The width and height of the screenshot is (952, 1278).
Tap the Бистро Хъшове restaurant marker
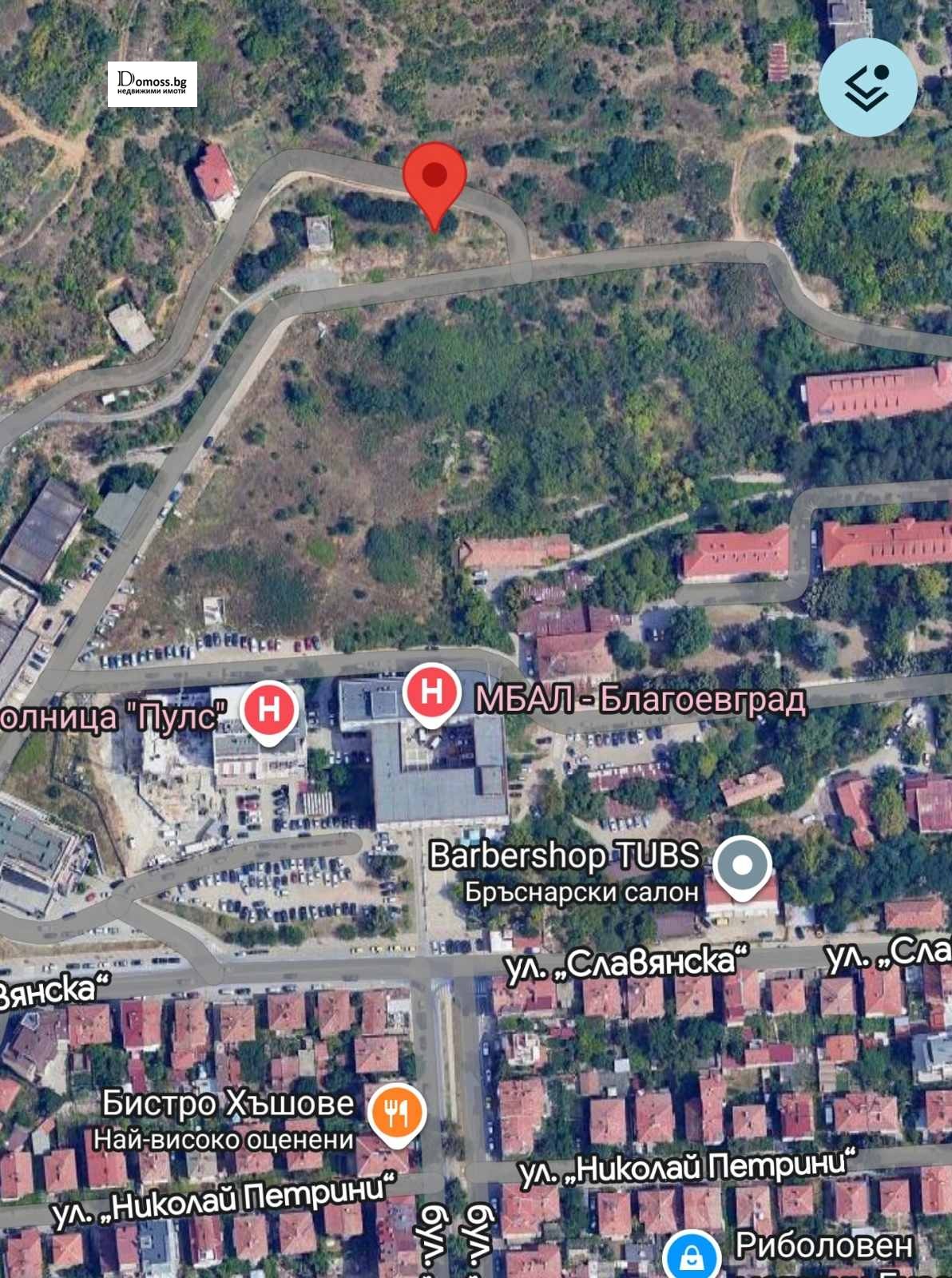pos(396,1112)
